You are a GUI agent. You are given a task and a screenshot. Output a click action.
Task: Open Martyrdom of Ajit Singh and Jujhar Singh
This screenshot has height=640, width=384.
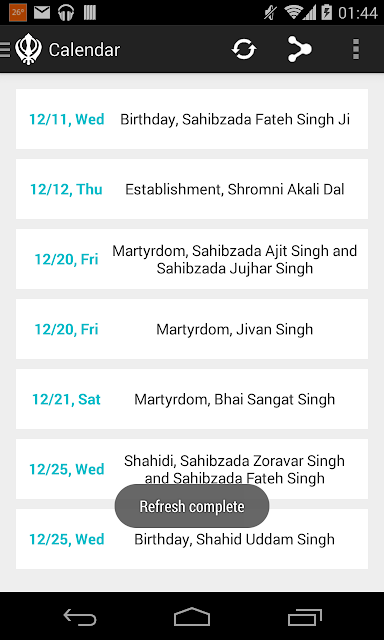click(x=192, y=259)
